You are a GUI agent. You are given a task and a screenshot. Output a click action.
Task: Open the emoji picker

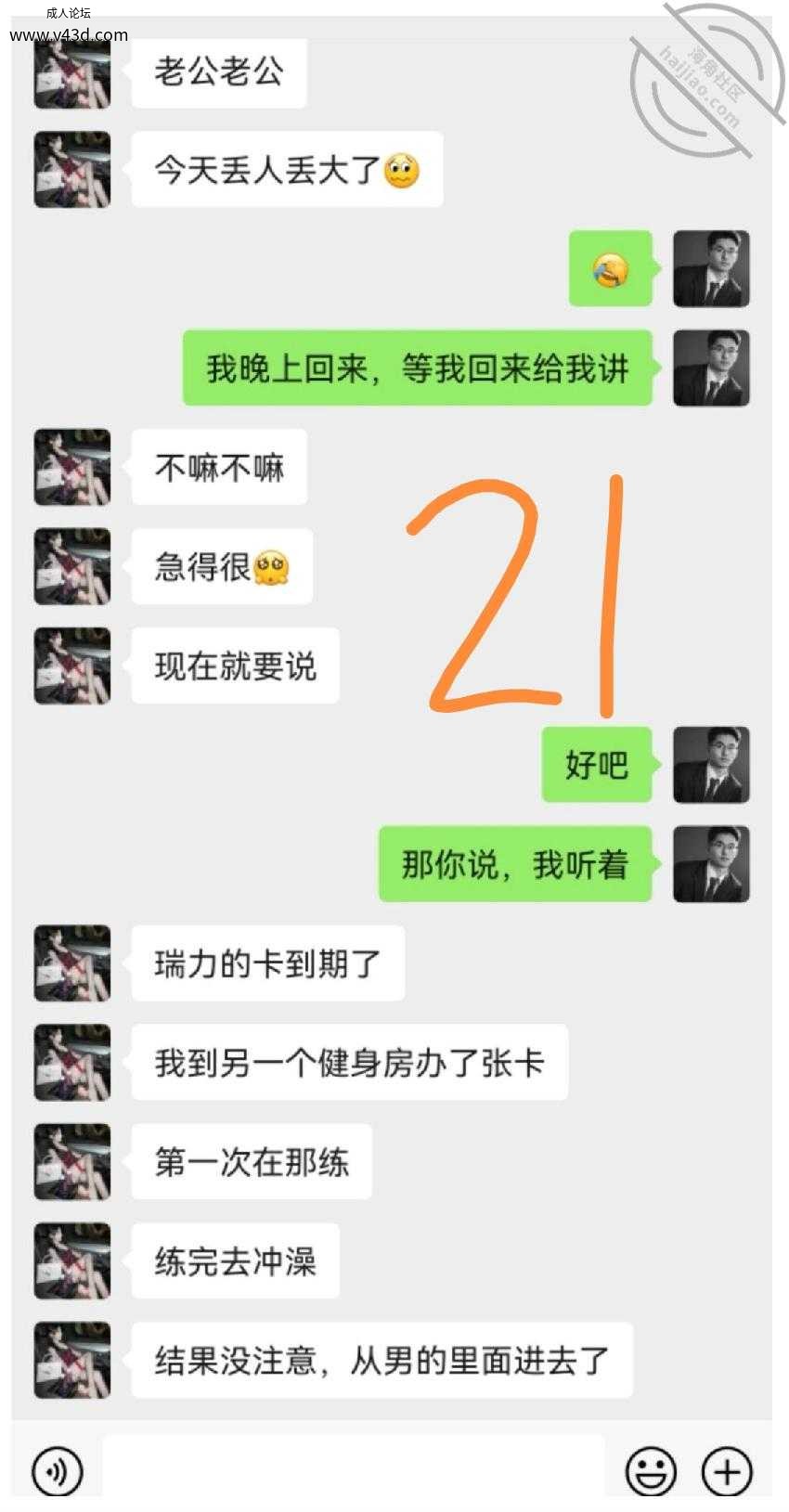651,1471
